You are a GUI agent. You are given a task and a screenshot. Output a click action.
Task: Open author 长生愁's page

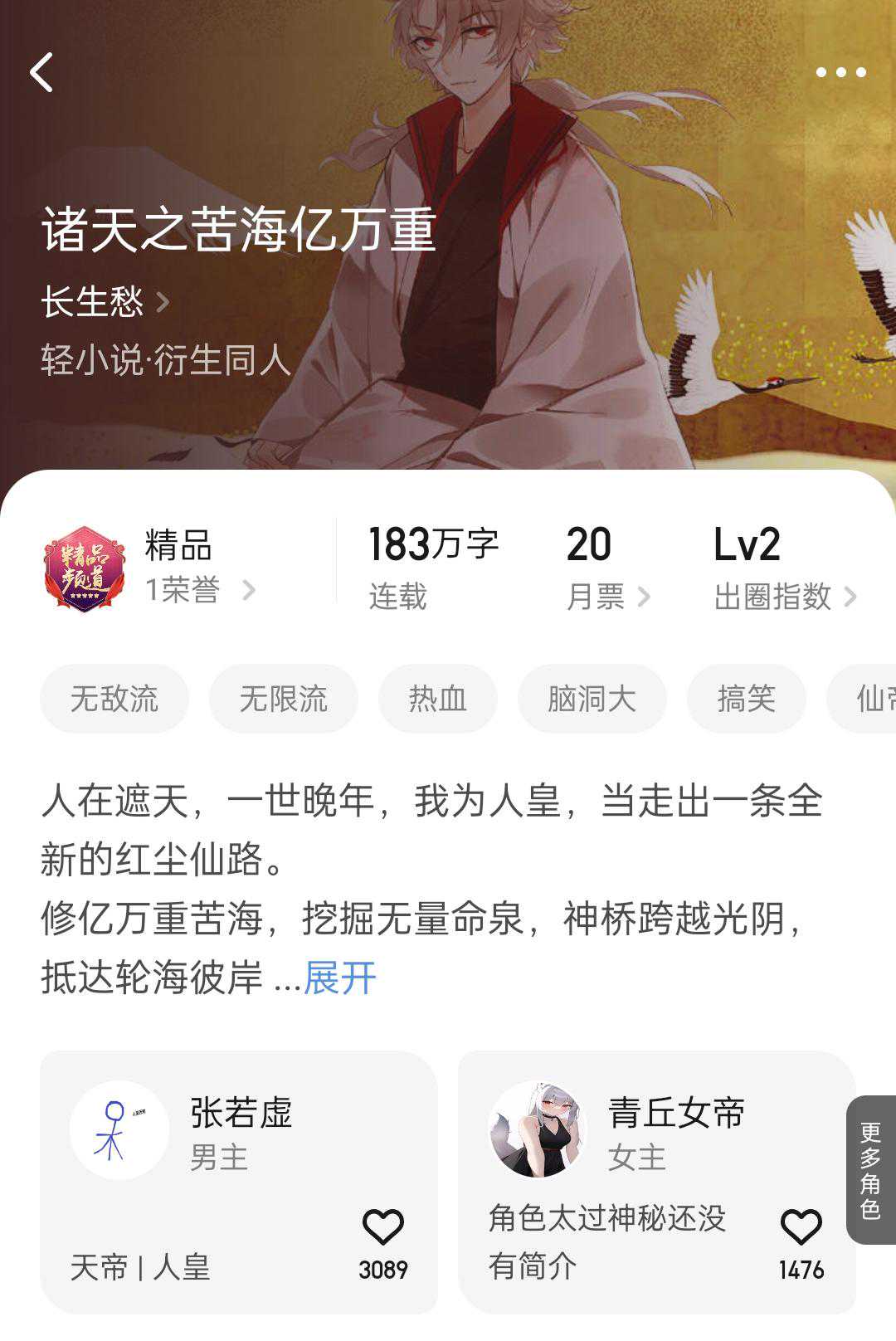pos(105,302)
